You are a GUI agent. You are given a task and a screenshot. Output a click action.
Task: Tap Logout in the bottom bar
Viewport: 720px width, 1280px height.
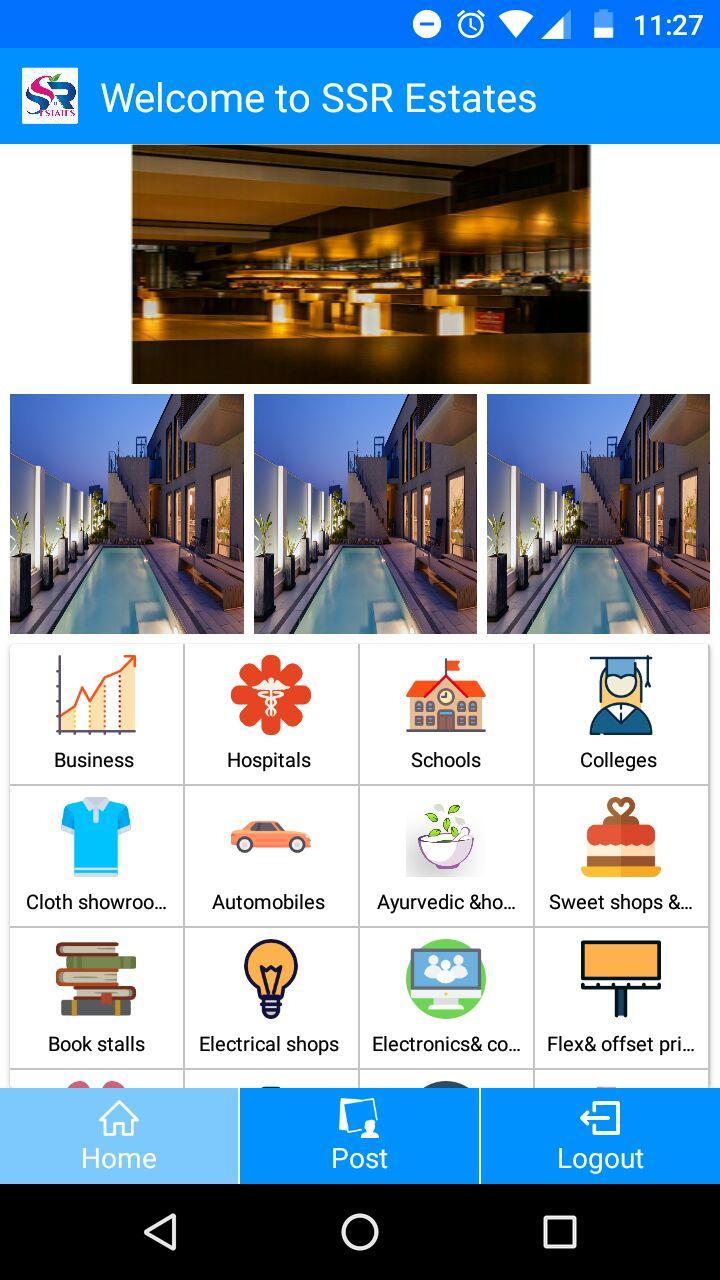pos(600,1136)
